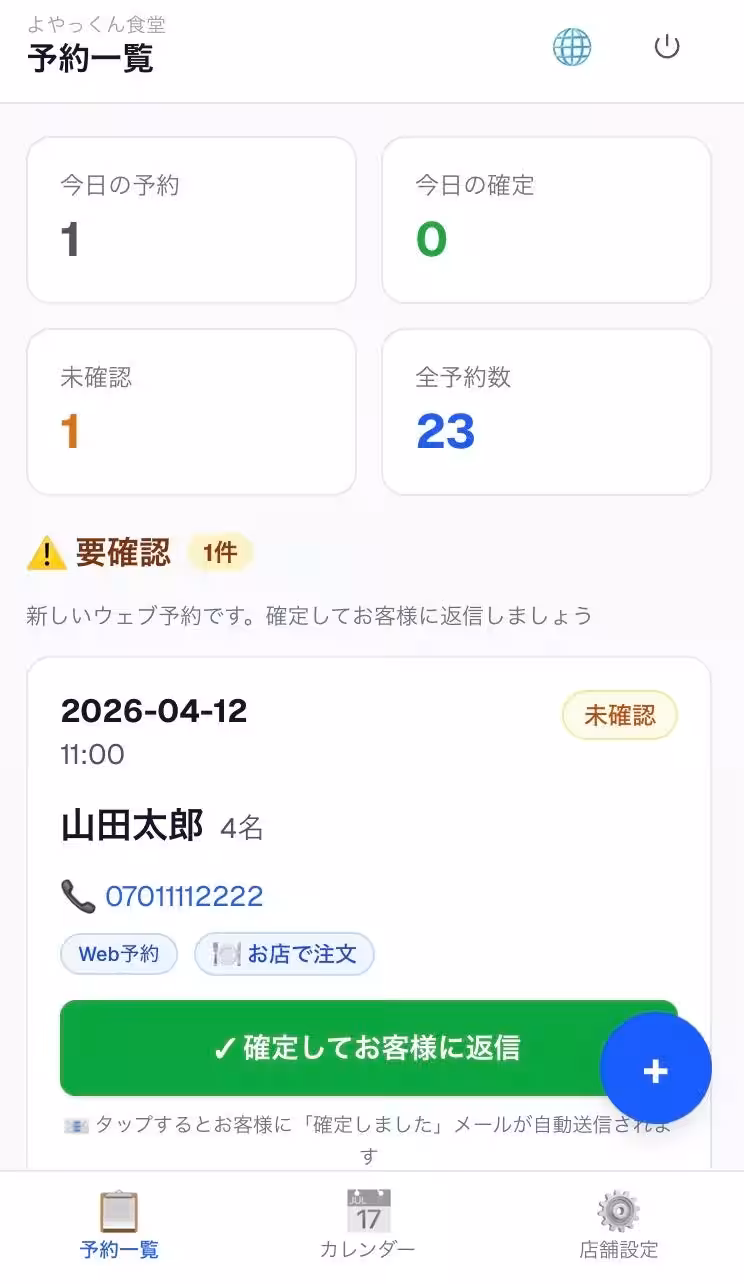The image size is (744, 1284).
Task: Click the 1件 count pill beside 要確認
Action: (219, 552)
